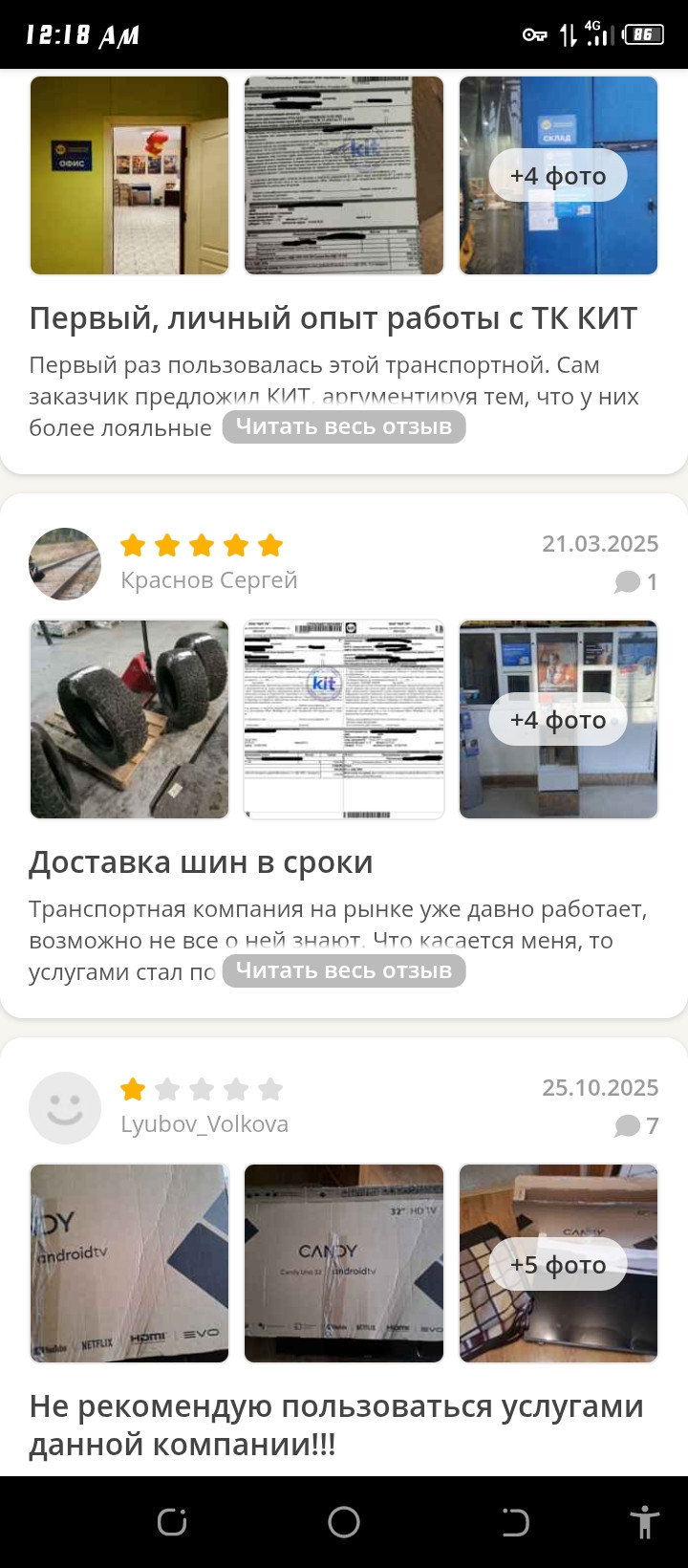Open the 7 comments on Lyubov_Volkova's review
688x1568 pixels.
[x=636, y=1125]
